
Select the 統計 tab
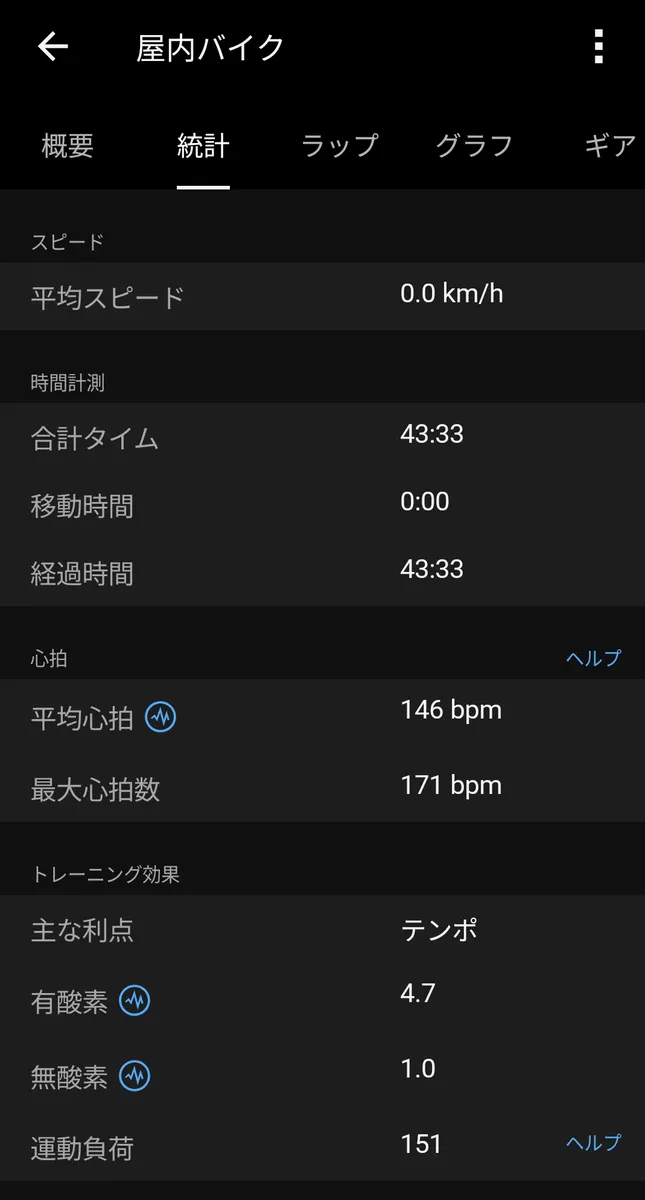[203, 146]
